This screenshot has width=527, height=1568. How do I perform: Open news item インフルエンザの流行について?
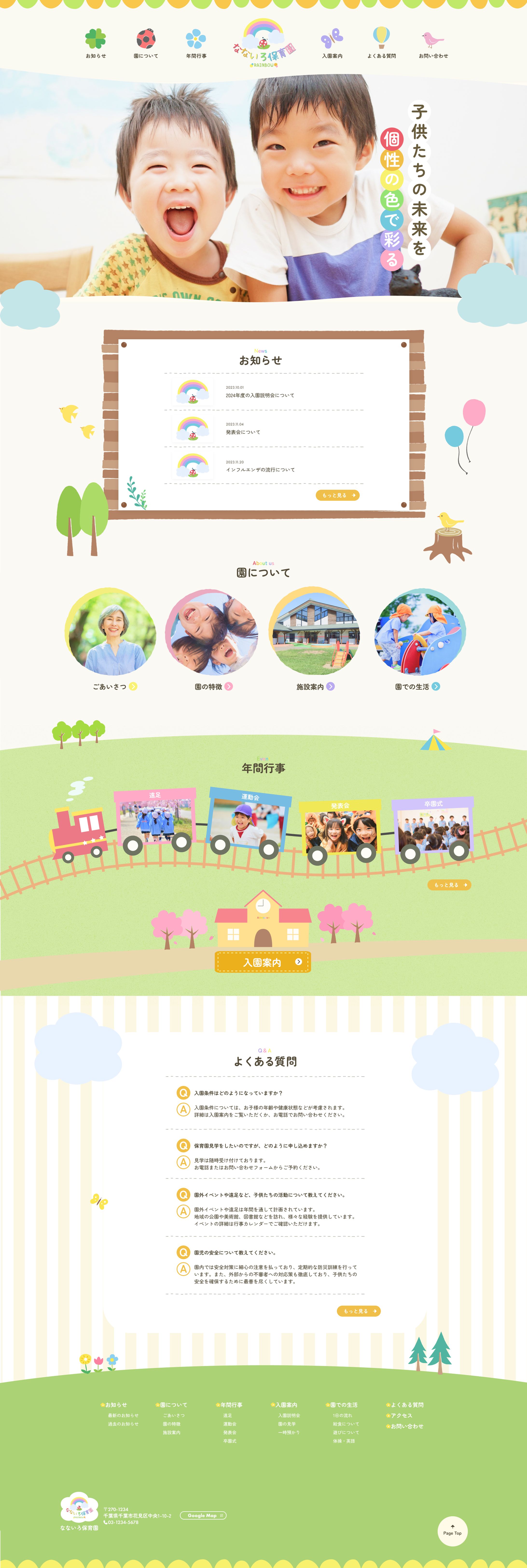260,469
